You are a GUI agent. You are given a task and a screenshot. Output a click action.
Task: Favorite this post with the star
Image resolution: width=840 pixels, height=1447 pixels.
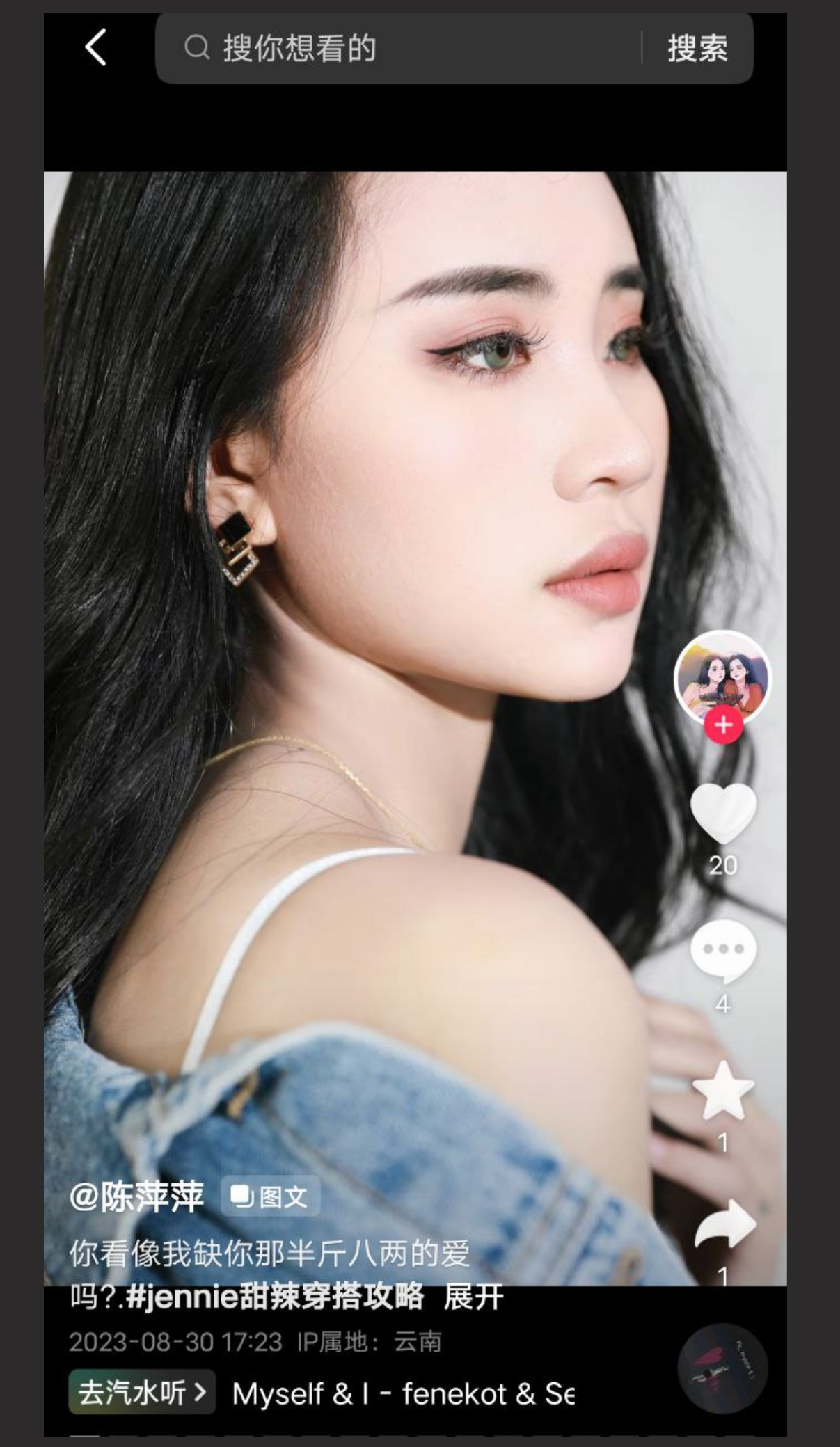722,1091
